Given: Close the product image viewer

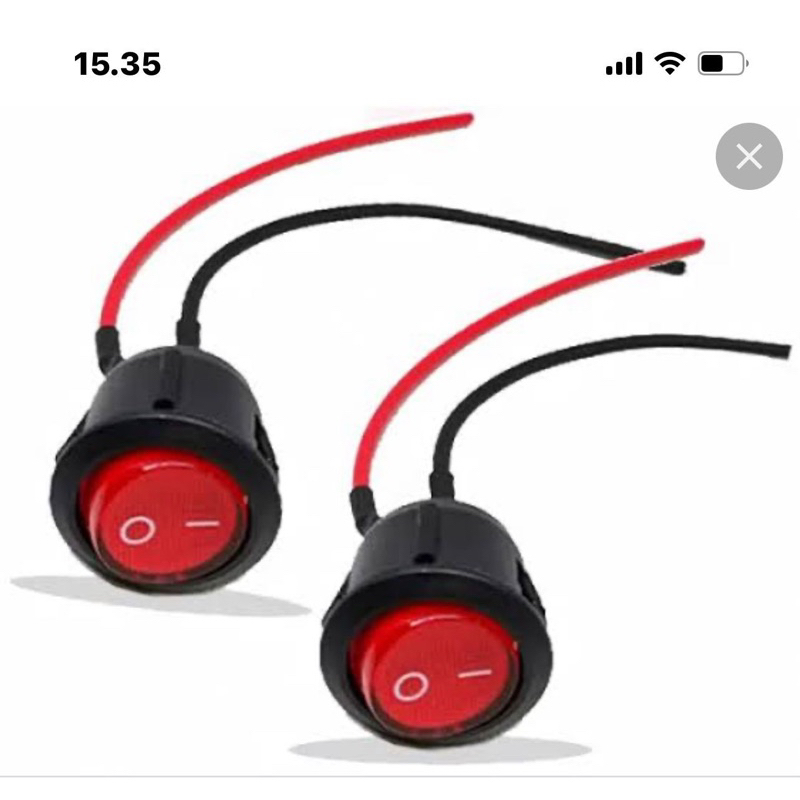Looking at the screenshot, I should pyautogui.click(x=749, y=156).
